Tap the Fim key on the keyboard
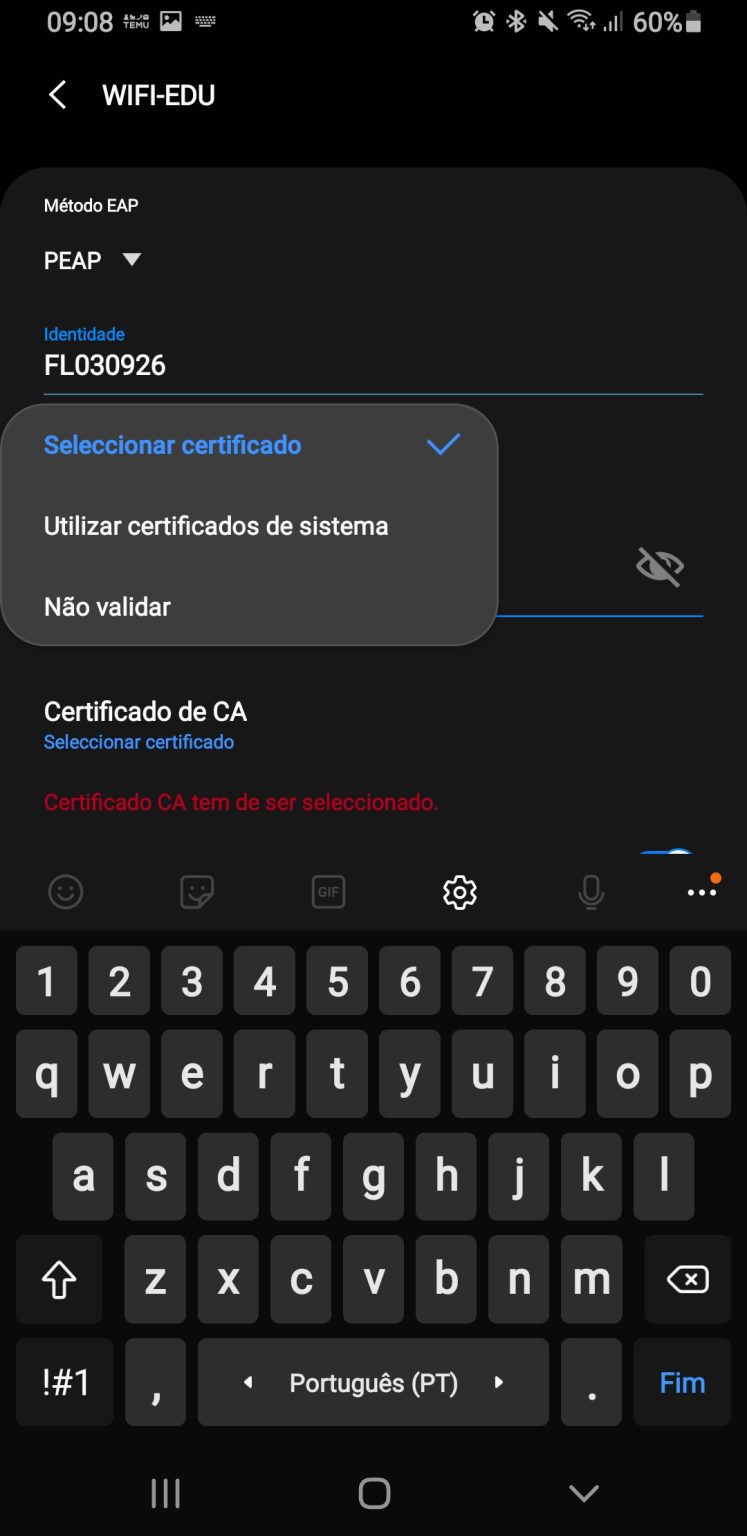The image size is (747, 1536). (x=682, y=1382)
